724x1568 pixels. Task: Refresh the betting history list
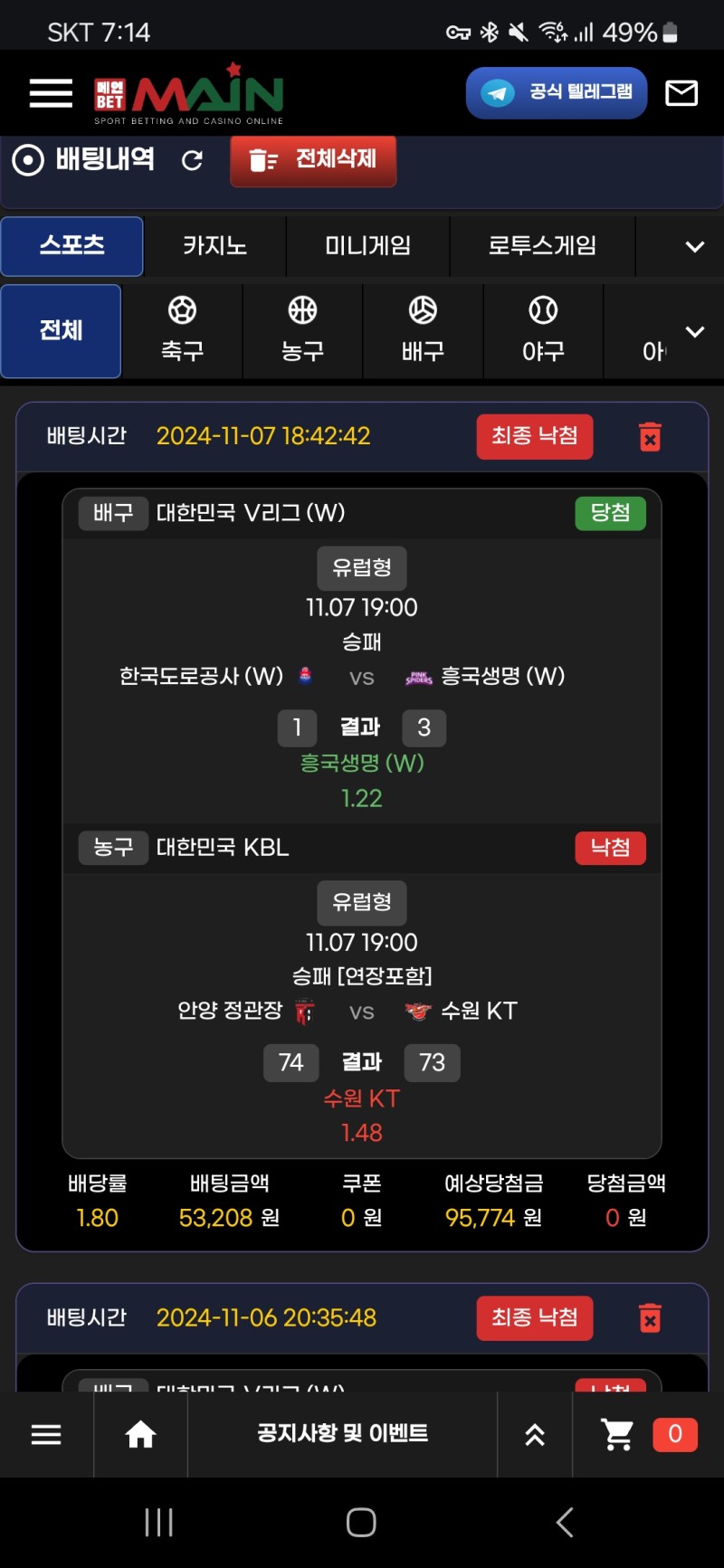pyautogui.click(x=192, y=160)
